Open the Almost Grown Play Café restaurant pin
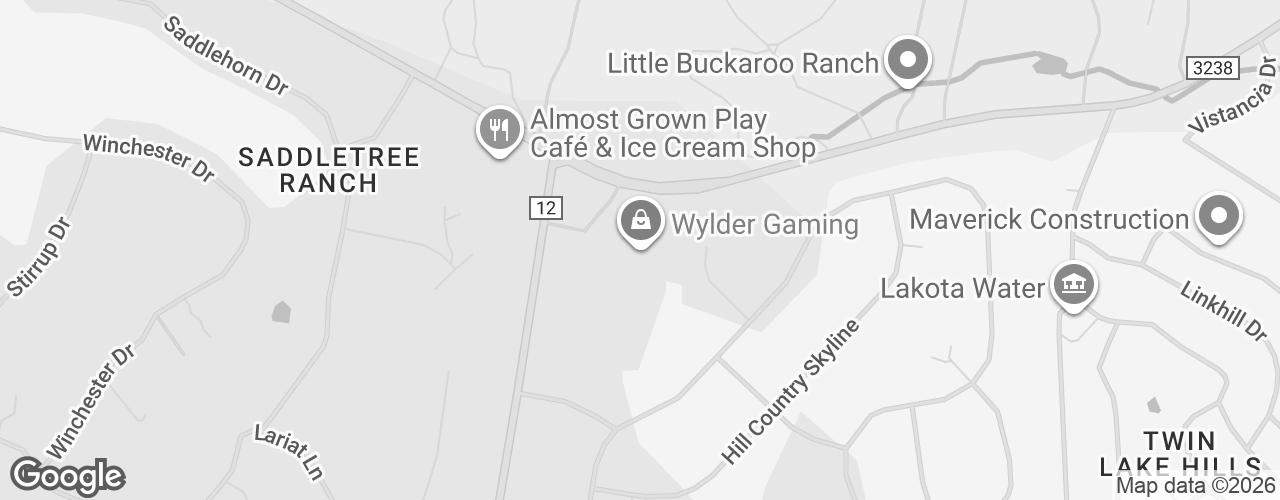 497,130
